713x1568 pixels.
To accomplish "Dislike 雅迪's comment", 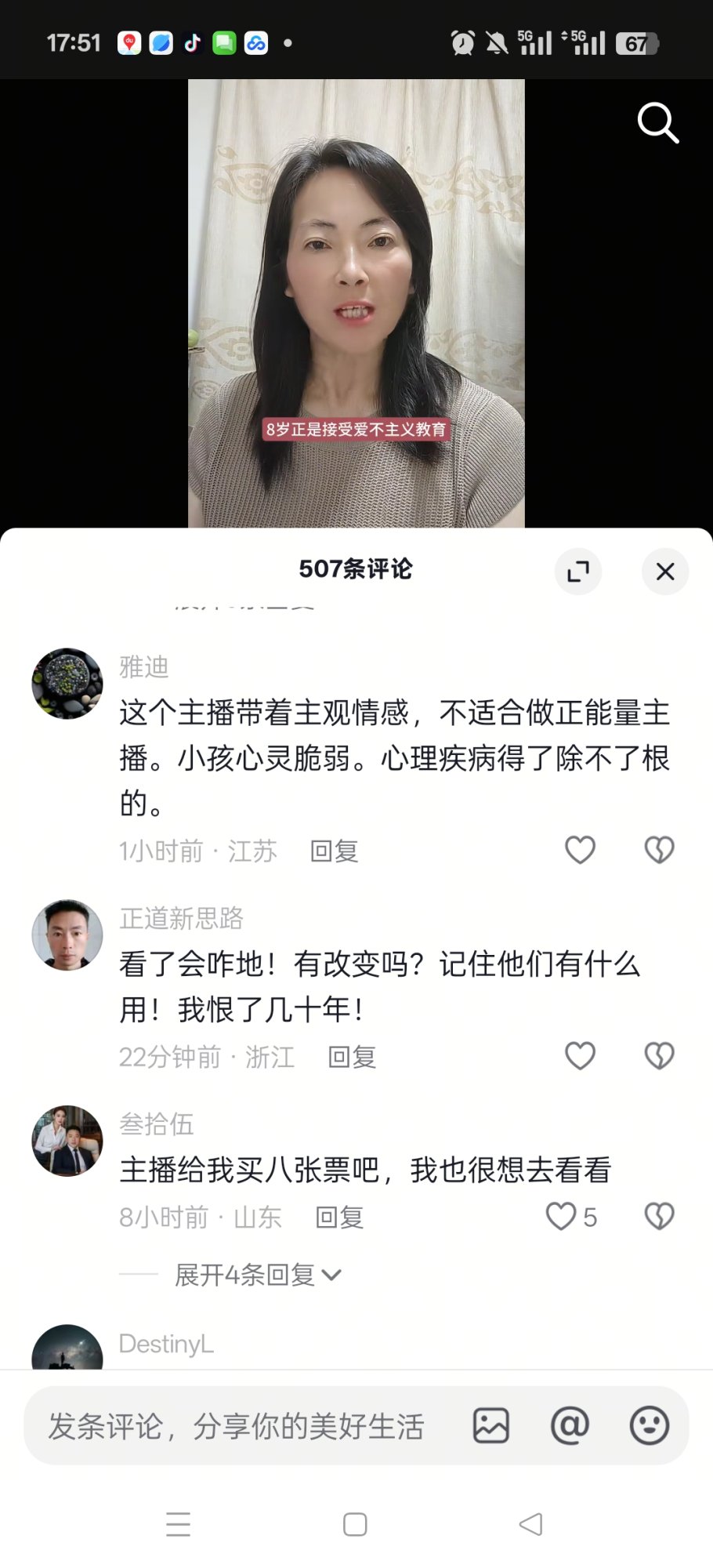I will click(659, 850).
